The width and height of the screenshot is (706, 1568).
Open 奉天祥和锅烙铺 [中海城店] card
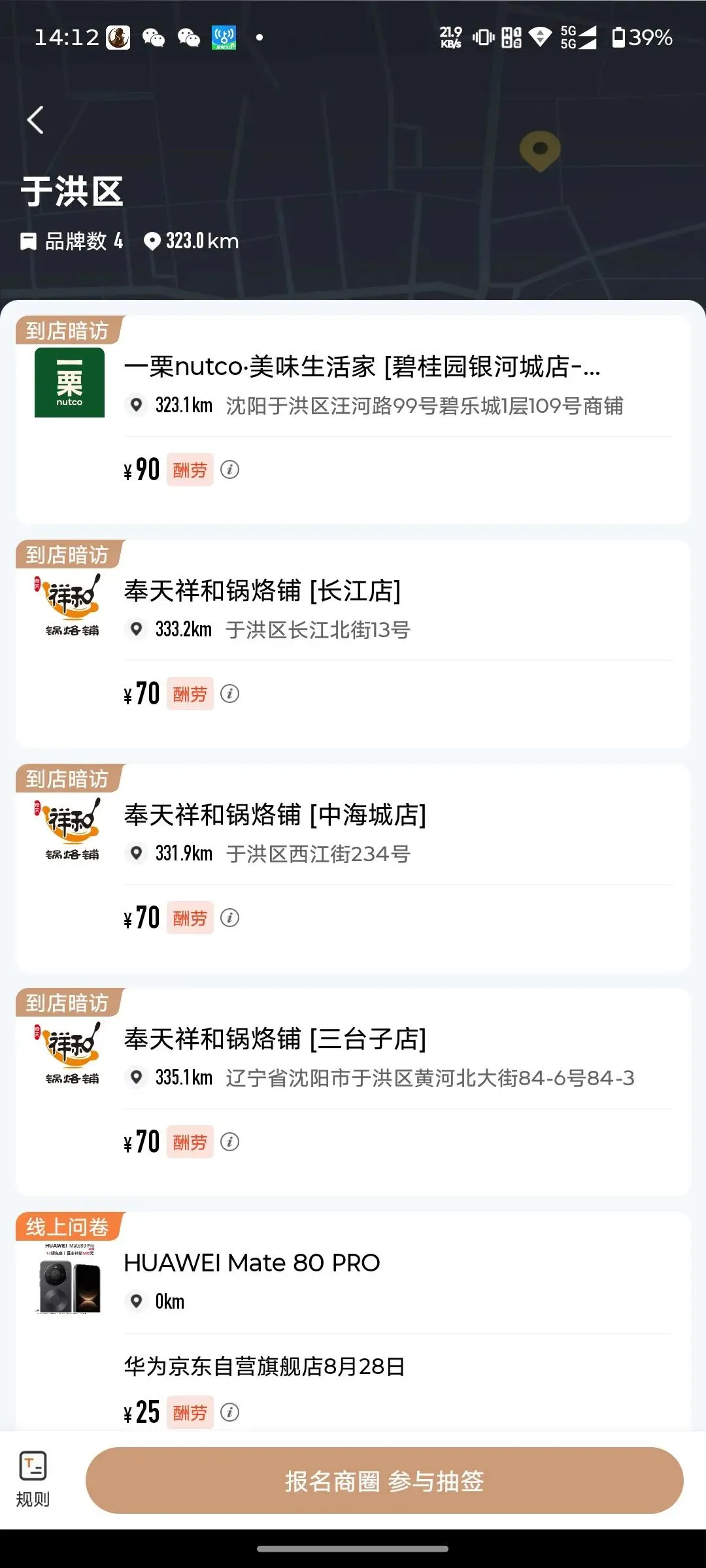(353, 868)
